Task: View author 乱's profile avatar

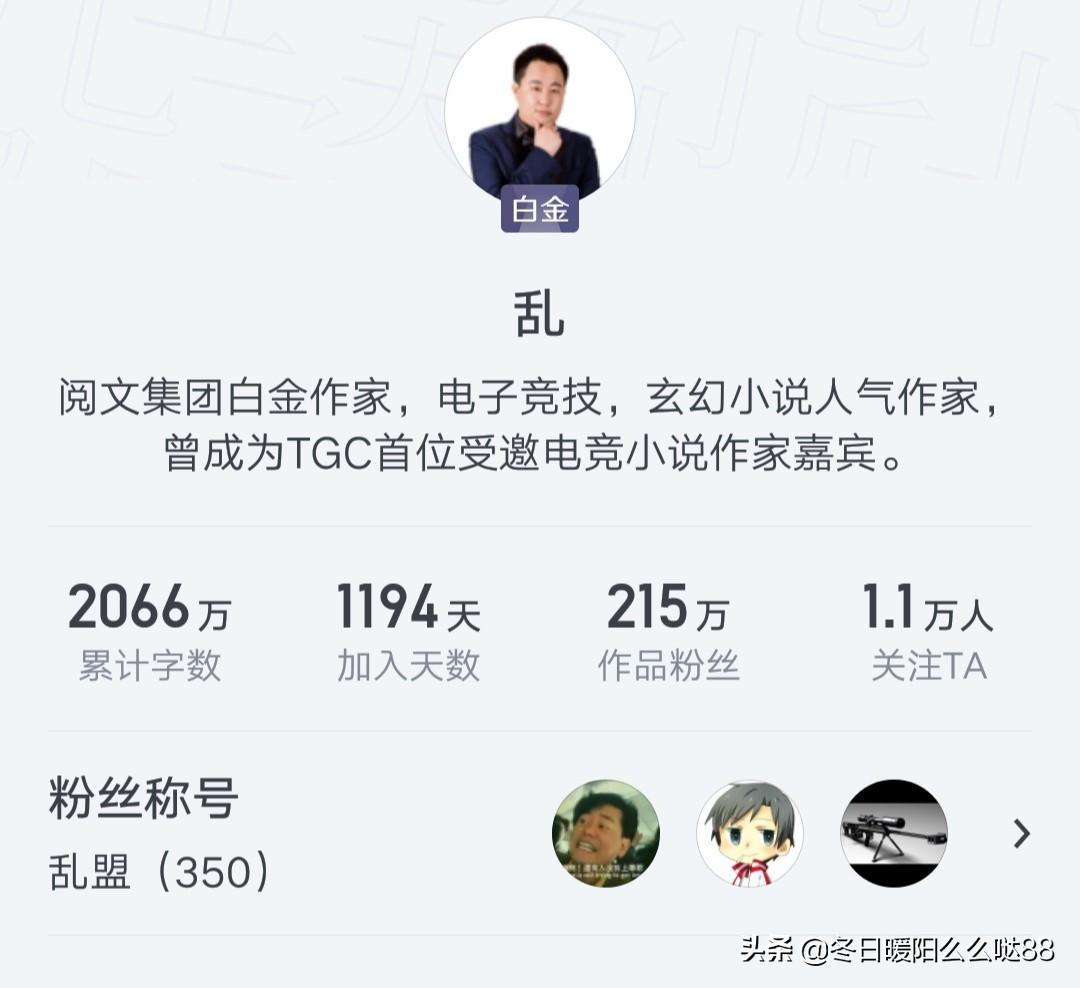Action: [x=539, y=110]
